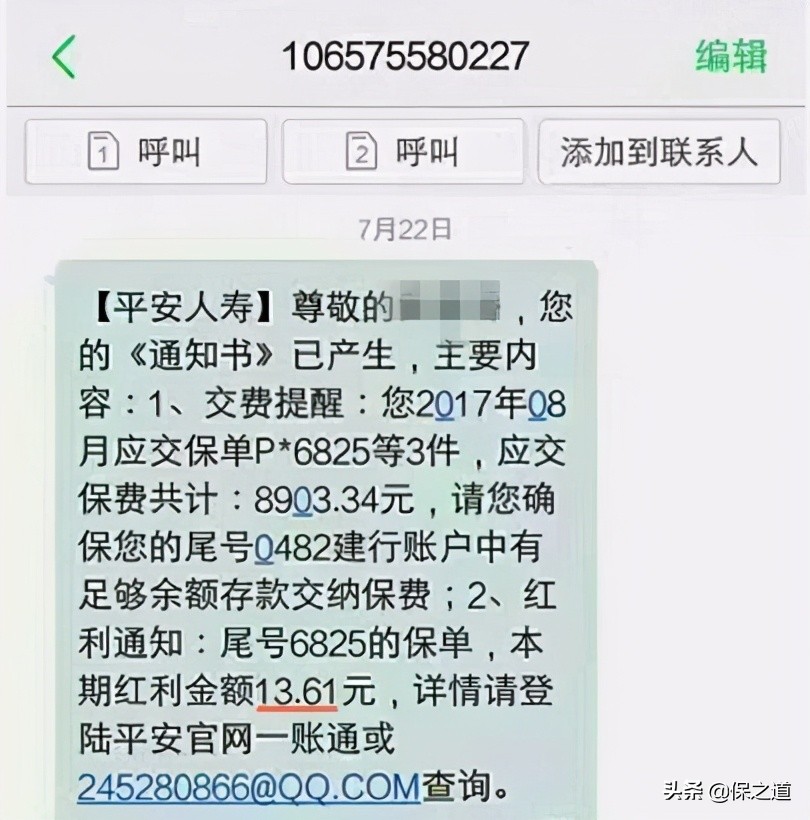Tap the underlined 2017年08 date text
This screenshot has height=820, width=810.
(497, 404)
